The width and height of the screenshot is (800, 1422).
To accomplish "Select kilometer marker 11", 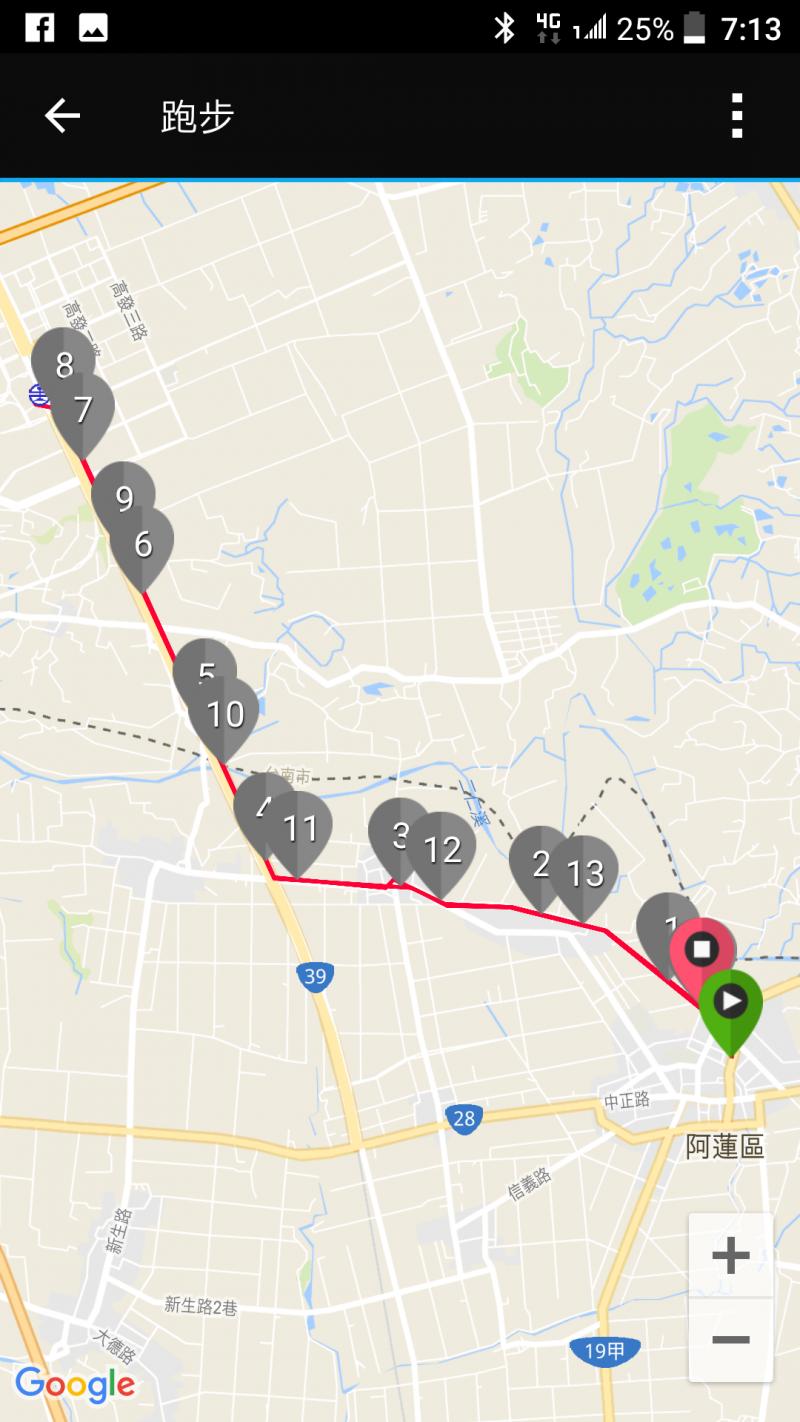I will pyautogui.click(x=300, y=828).
